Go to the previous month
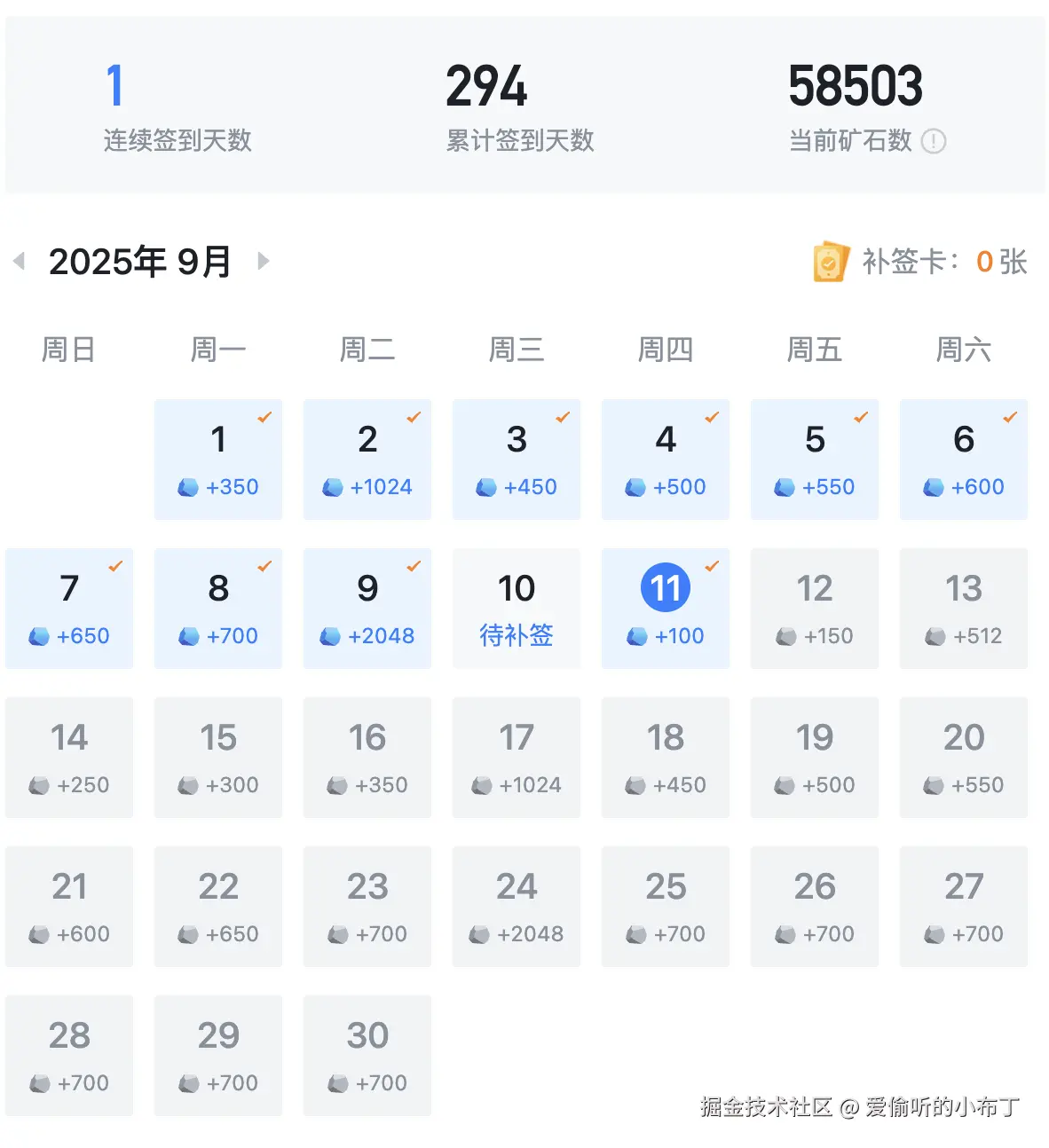 20,261
